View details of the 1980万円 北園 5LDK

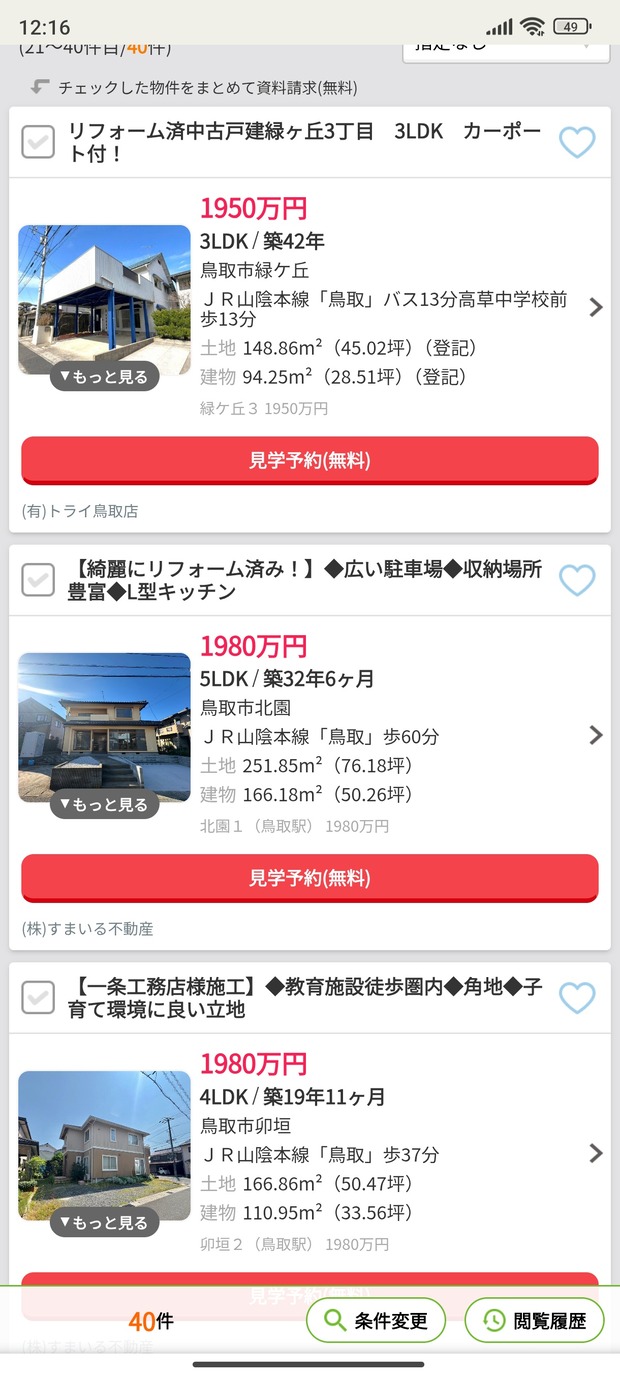[596, 735]
